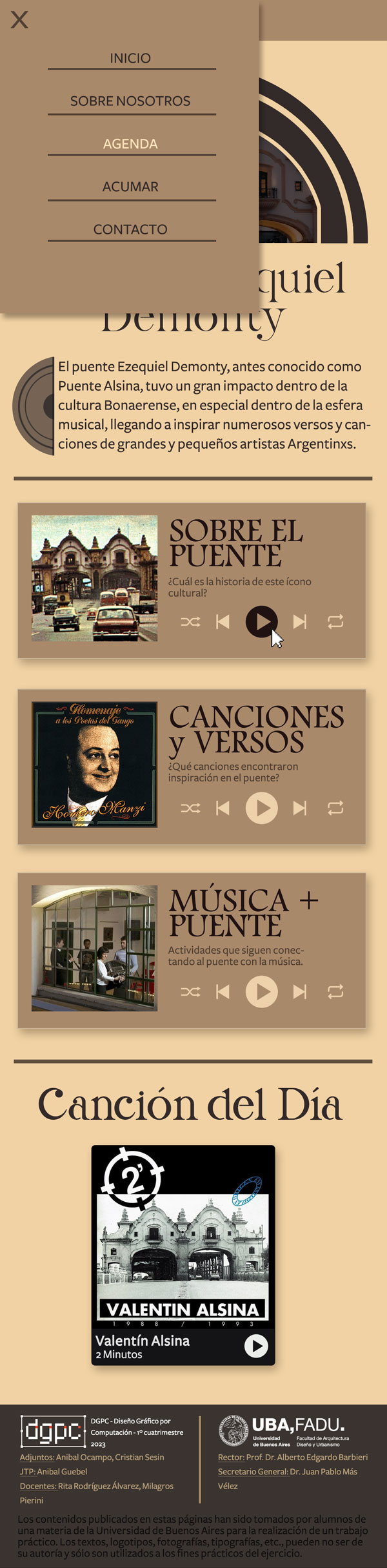Play the Sobre el Puente card

(261, 622)
